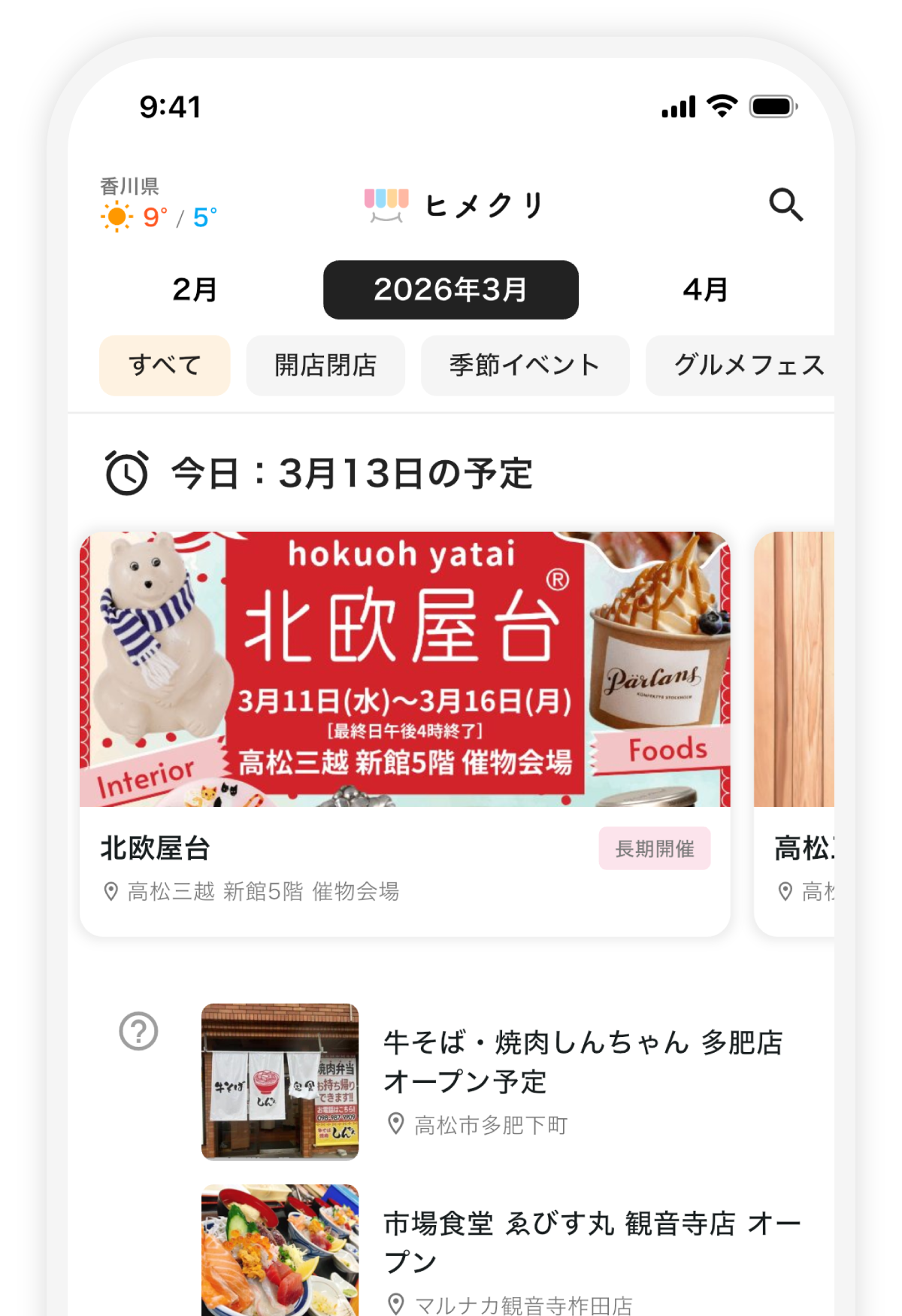Enable the 開店閉店 filter
The width and height of the screenshot is (902, 1316).
click(325, 365)
